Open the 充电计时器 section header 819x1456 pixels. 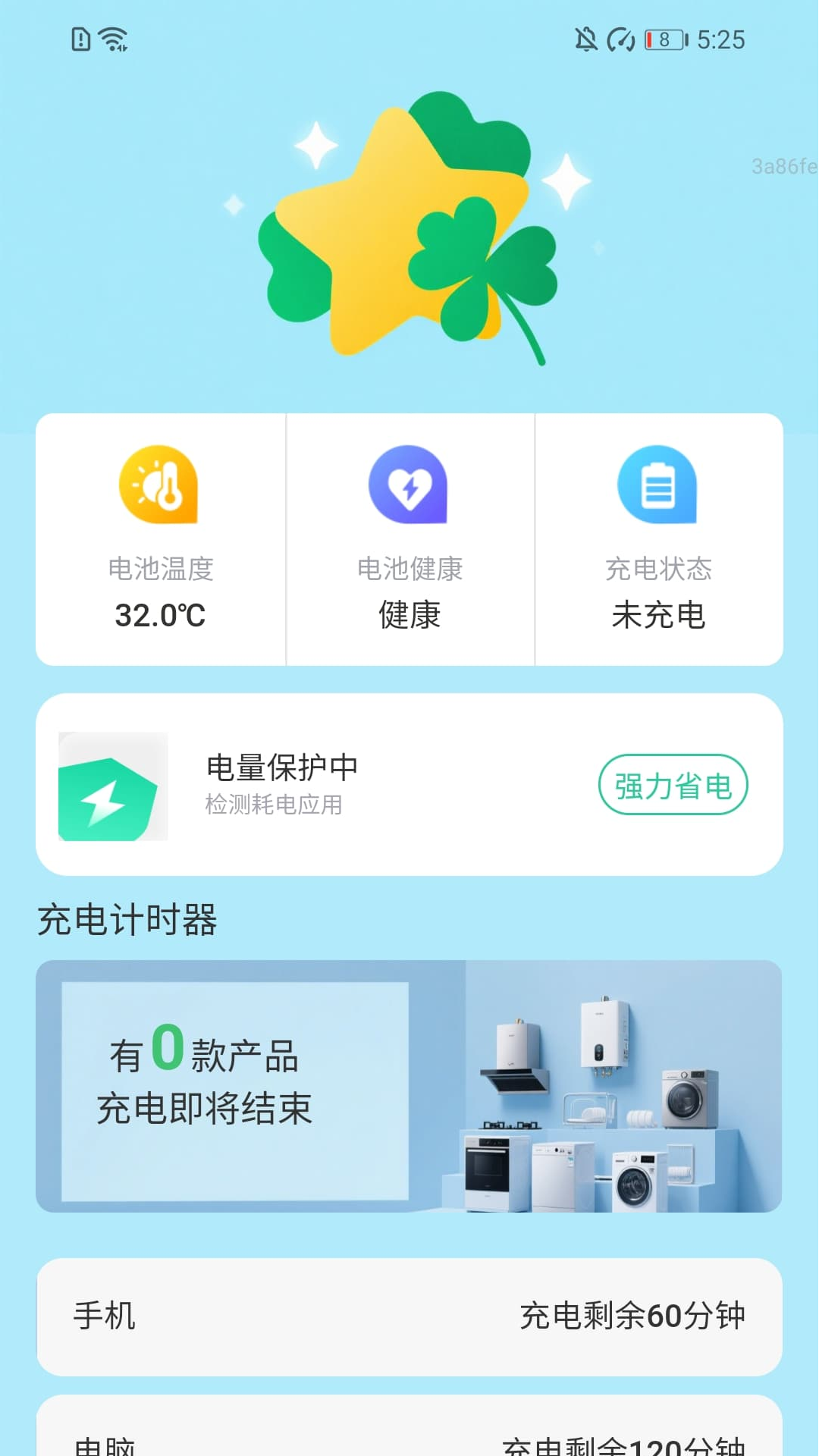pos(129,921)
